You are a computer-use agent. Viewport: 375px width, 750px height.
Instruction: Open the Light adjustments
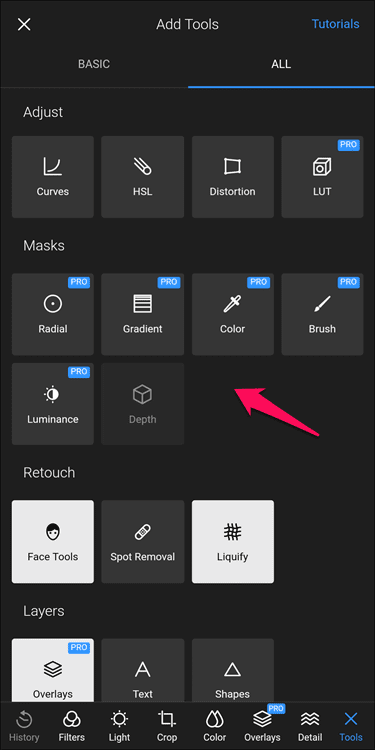point(119,726)
